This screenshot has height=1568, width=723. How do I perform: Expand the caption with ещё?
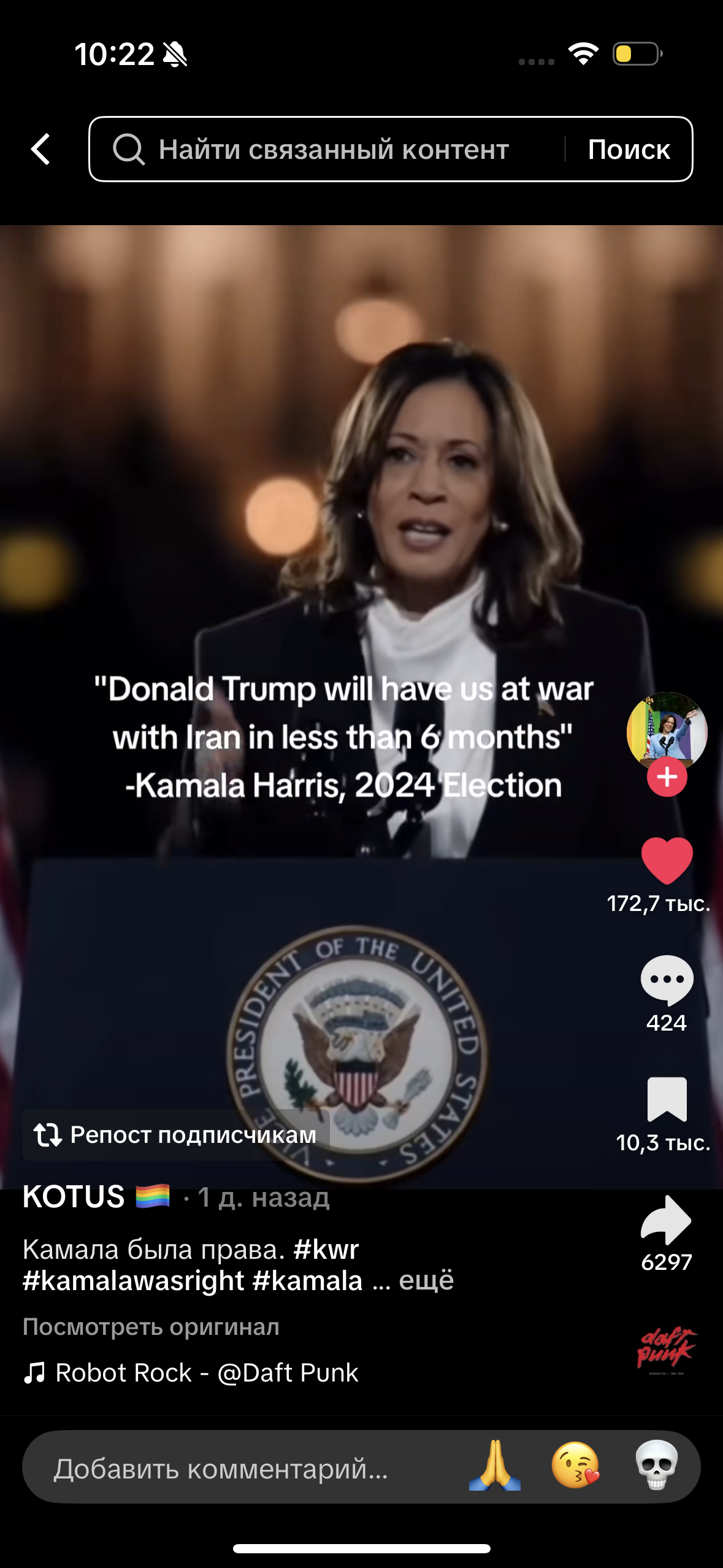[426, 1281]
